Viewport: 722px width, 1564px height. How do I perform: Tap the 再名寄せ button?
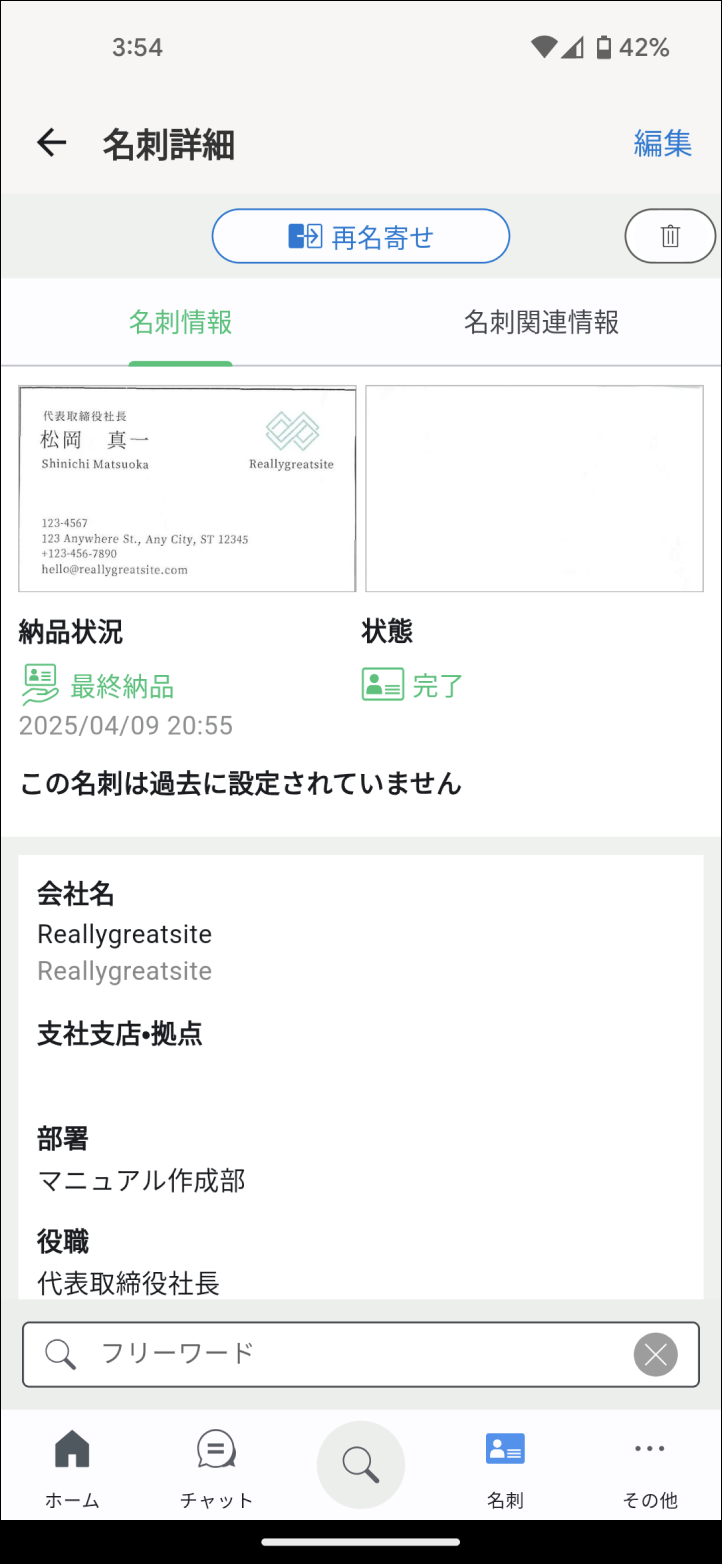coord(361,236)
